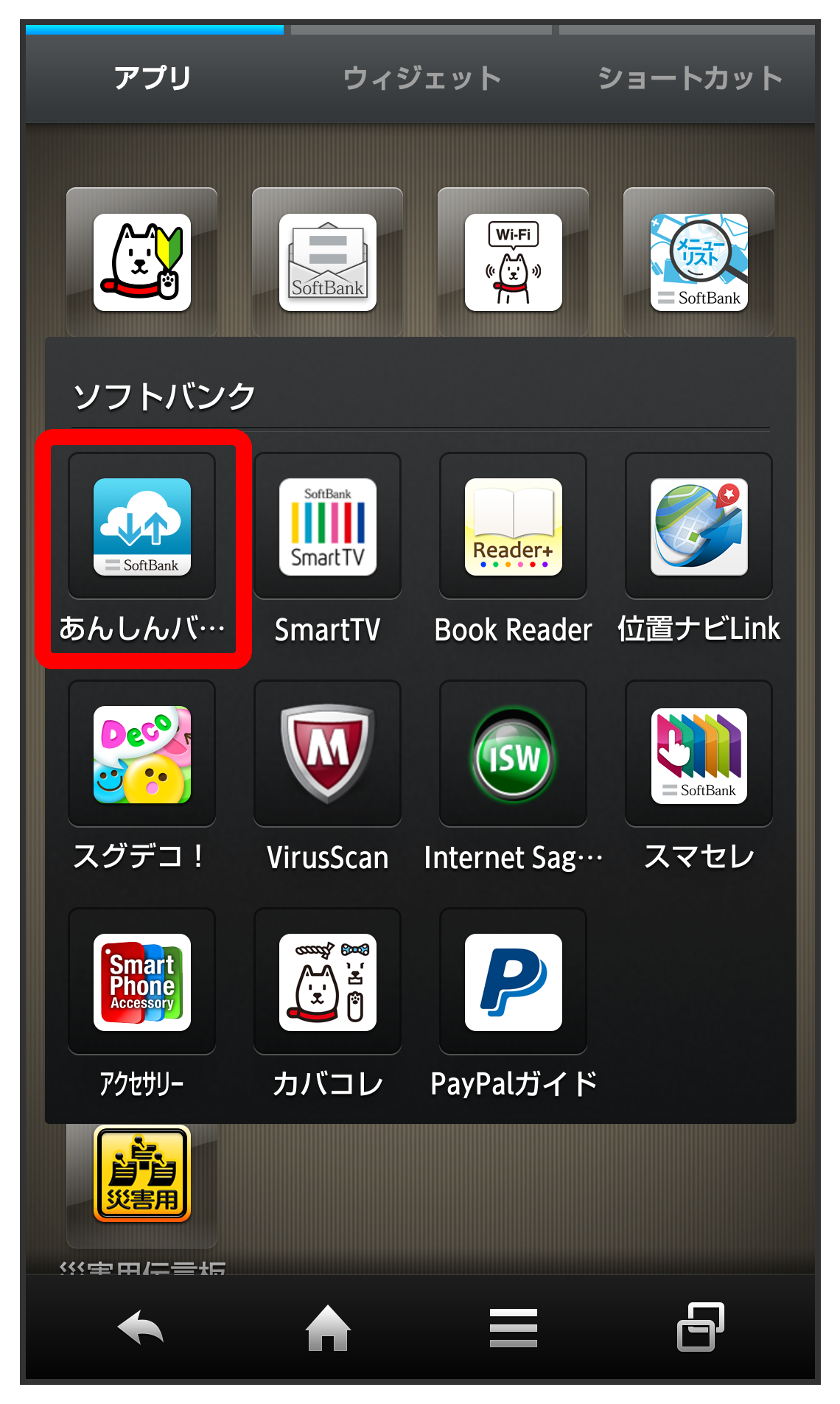Open McAfee VirusScan
840x1404 pixels.
point(328,755)
